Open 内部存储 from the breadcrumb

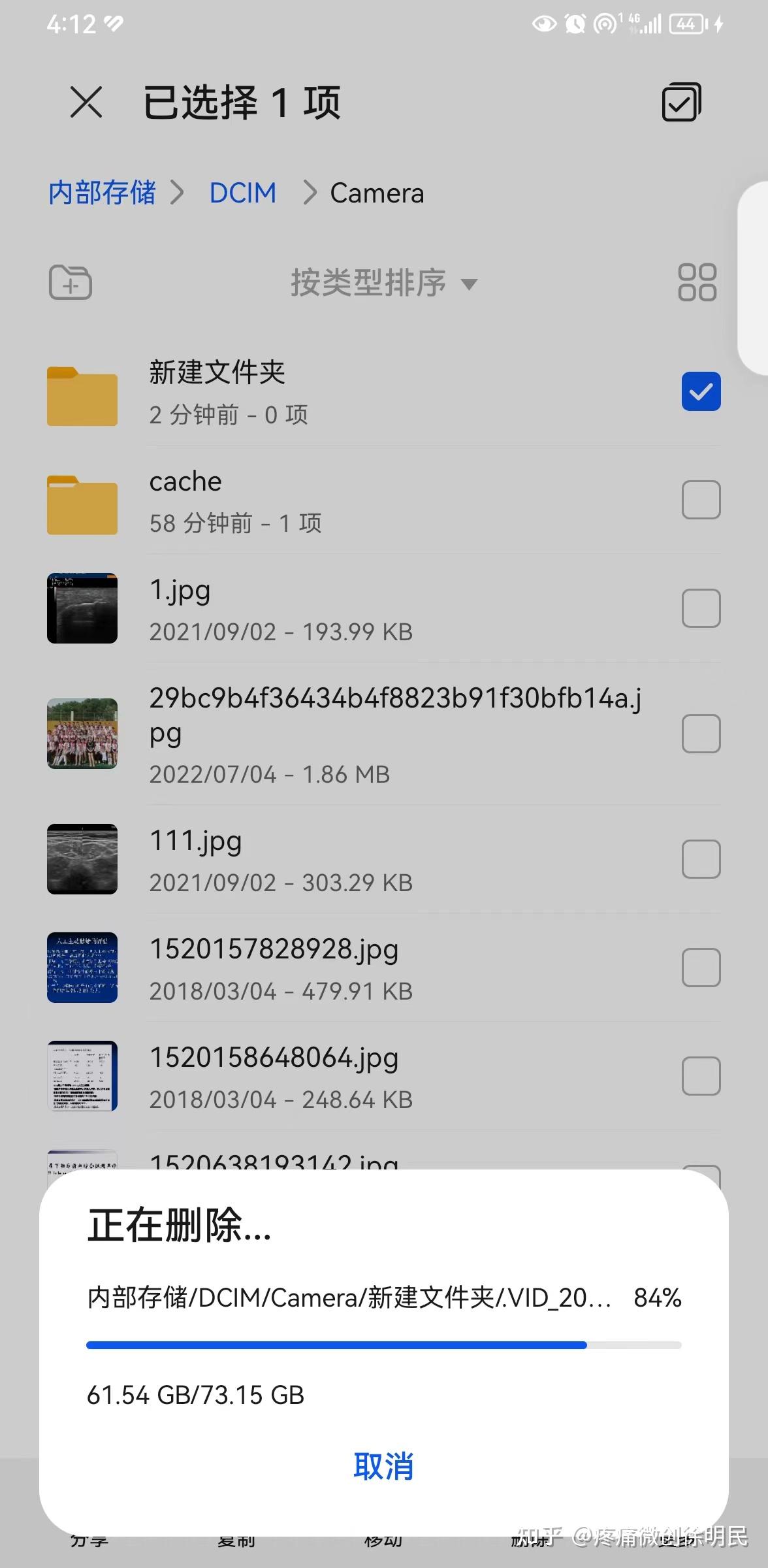pyautogui.click(x=101, y=193)
